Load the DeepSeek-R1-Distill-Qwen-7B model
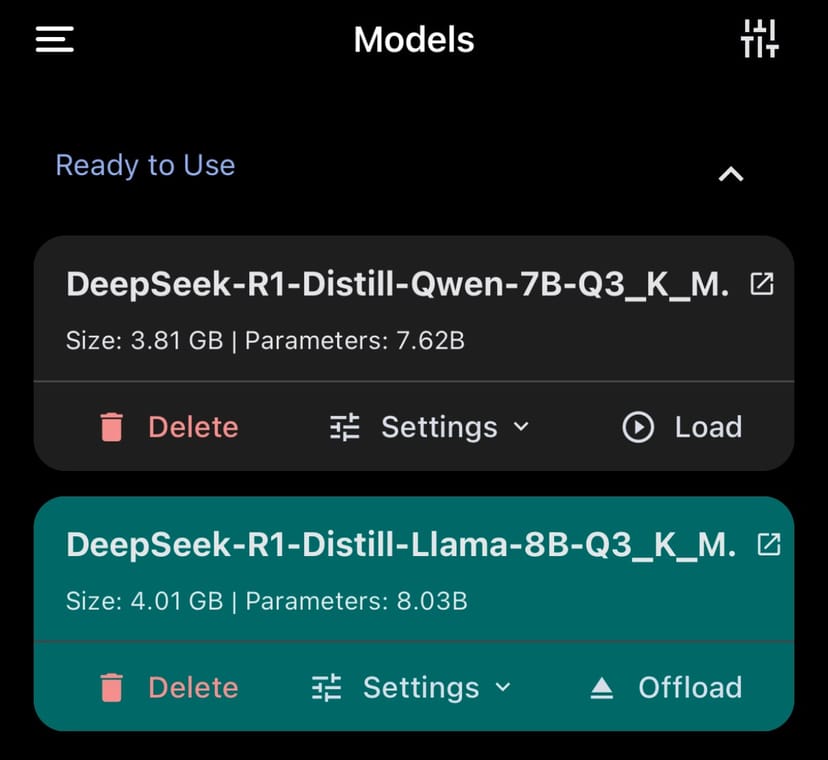This screenshot has height=760, width=828. (x=682, y=427)
